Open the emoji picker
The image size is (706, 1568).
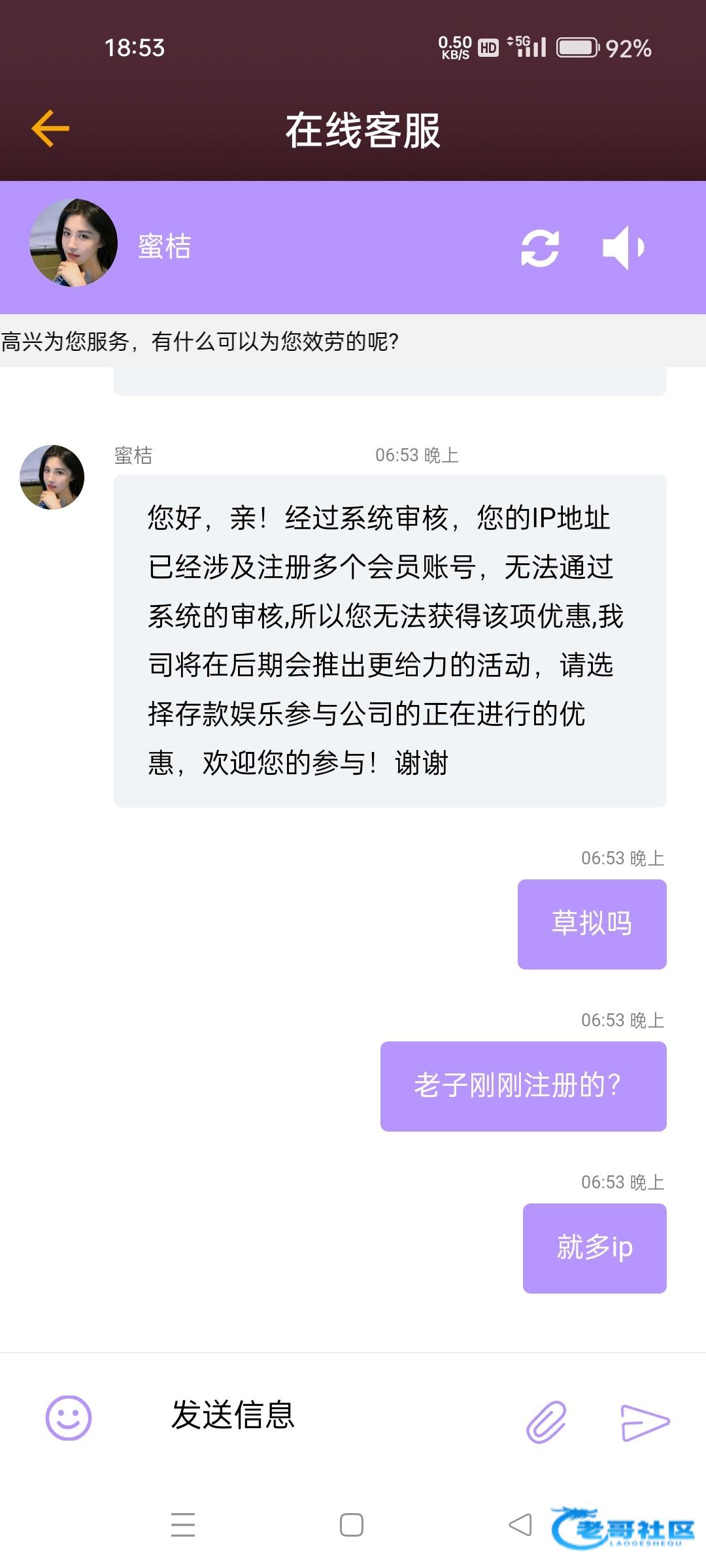69,1418
